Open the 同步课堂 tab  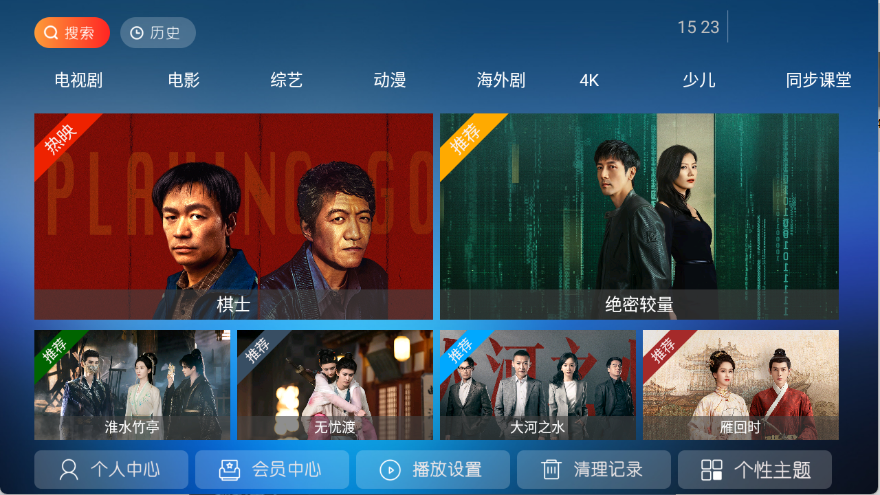pos(818,80)
